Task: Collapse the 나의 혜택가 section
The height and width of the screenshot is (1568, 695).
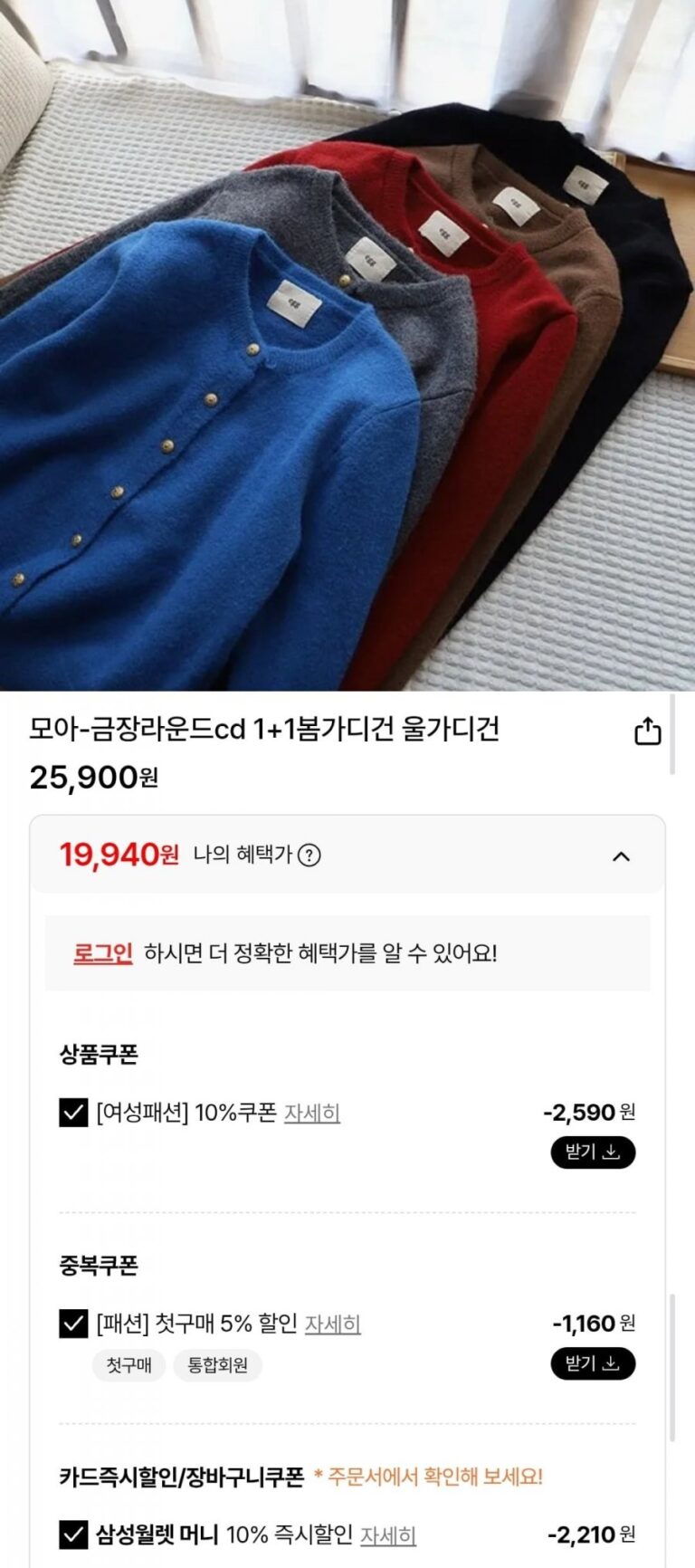Action: point(621,856)
